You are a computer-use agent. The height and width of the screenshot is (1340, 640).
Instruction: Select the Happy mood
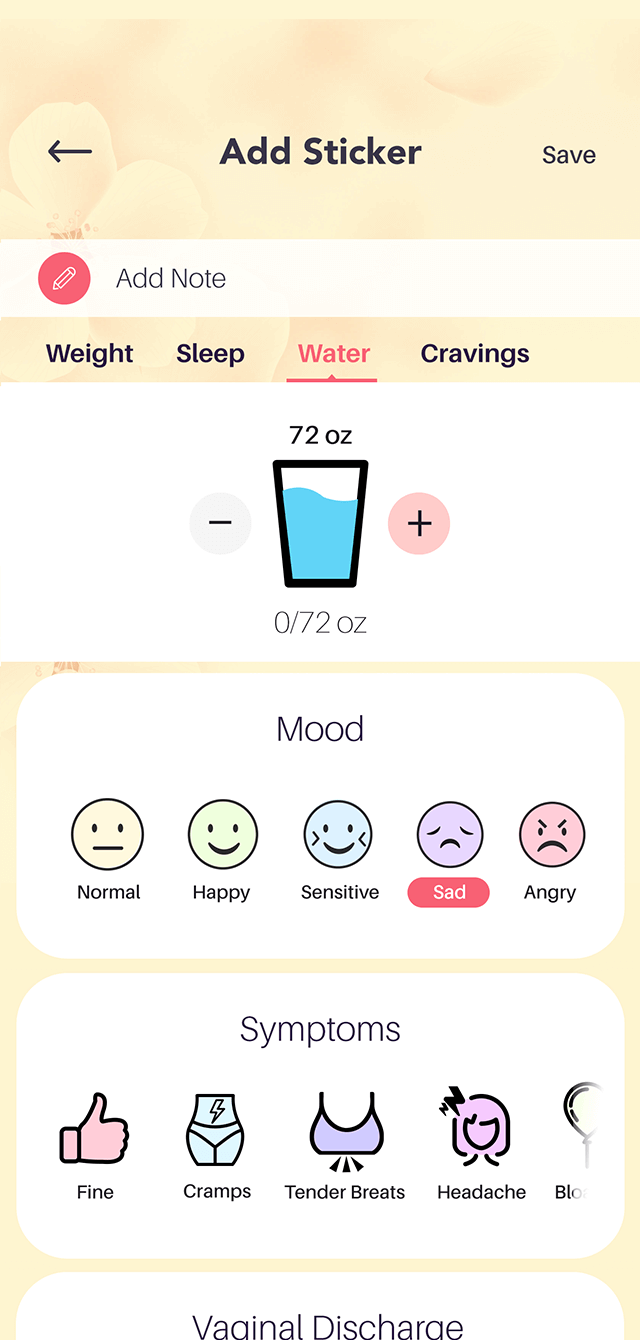[222, 850]
